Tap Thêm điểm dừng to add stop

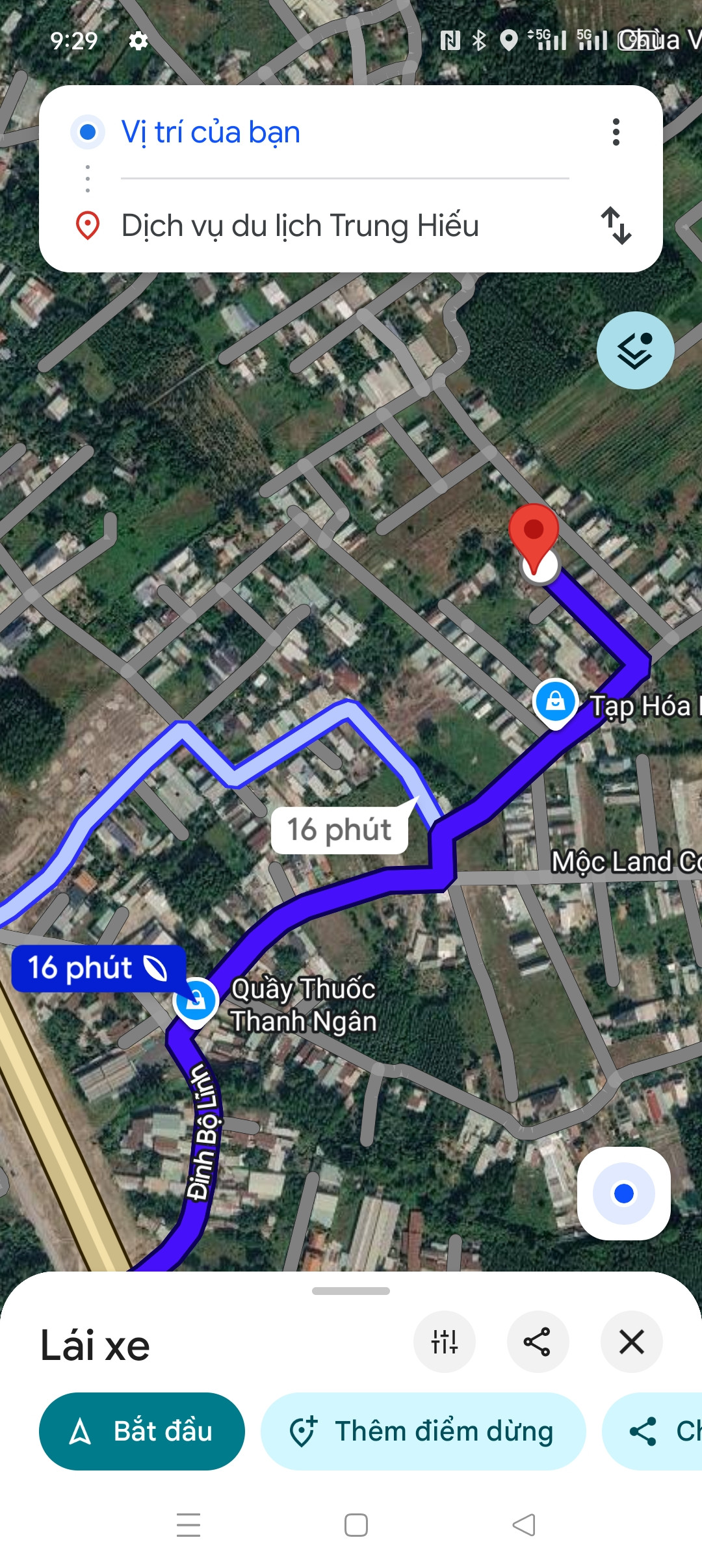(x=423, y=1431)
